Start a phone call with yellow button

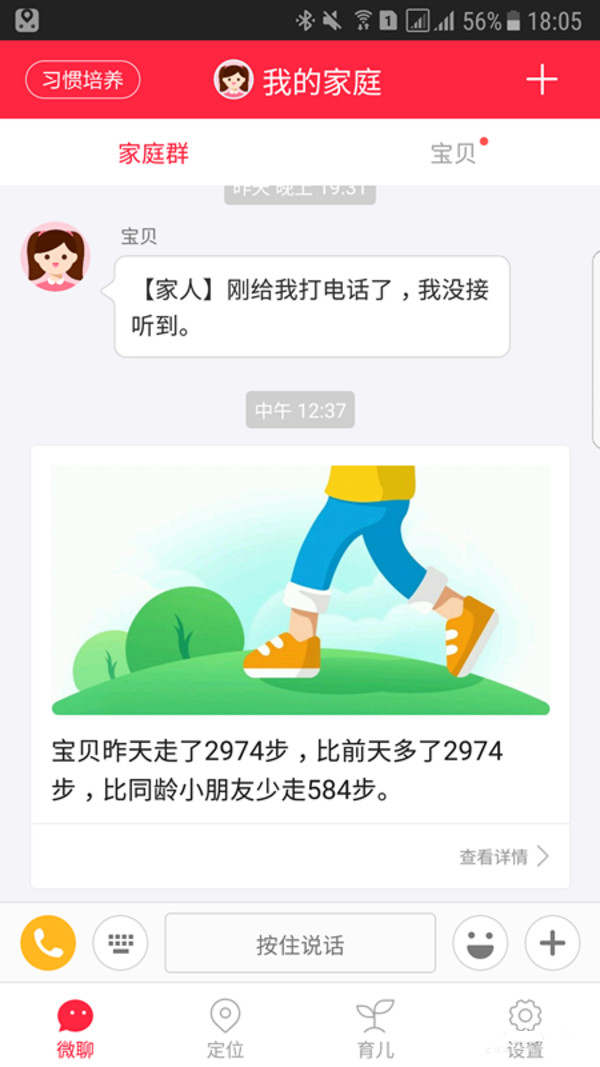click(x=48, y=942)
